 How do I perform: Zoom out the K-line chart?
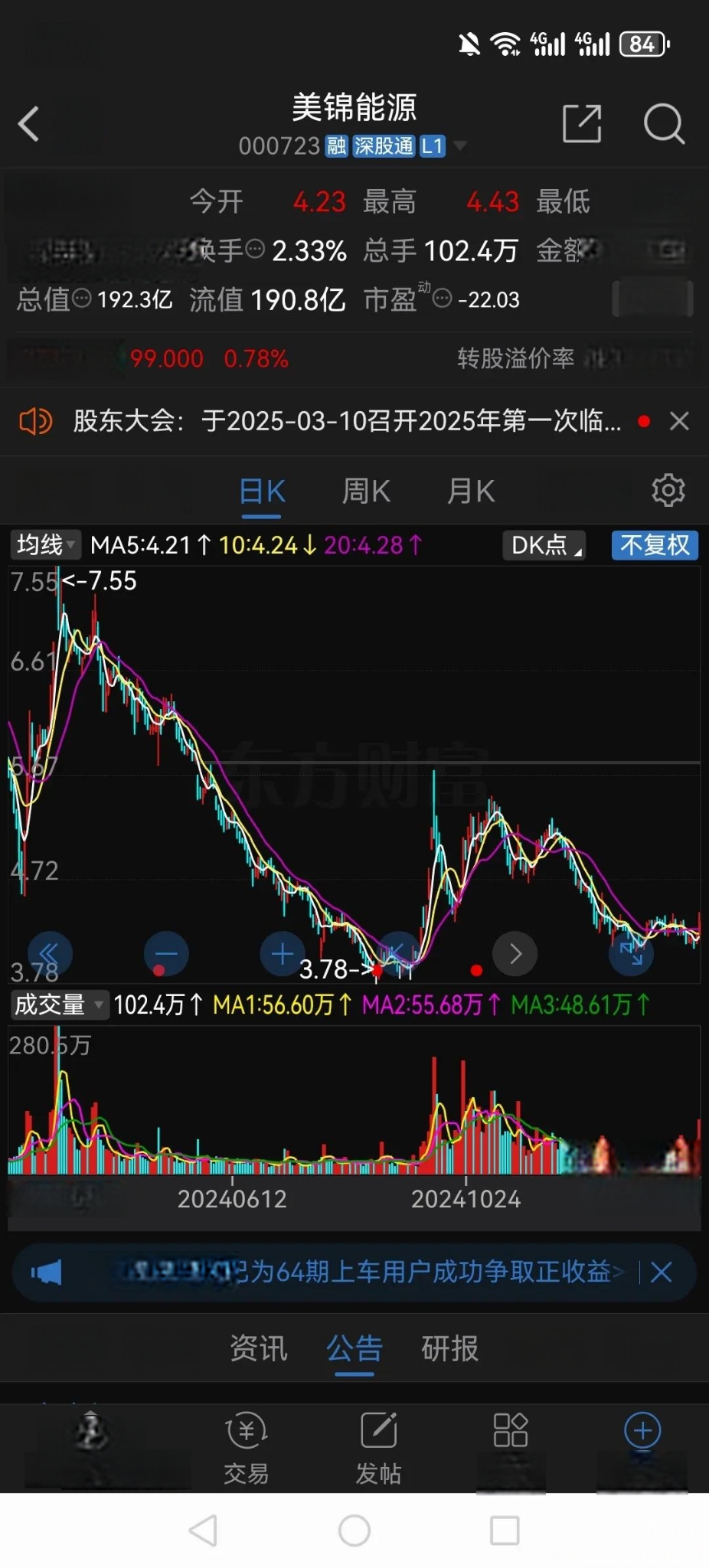tap(166, 954)
